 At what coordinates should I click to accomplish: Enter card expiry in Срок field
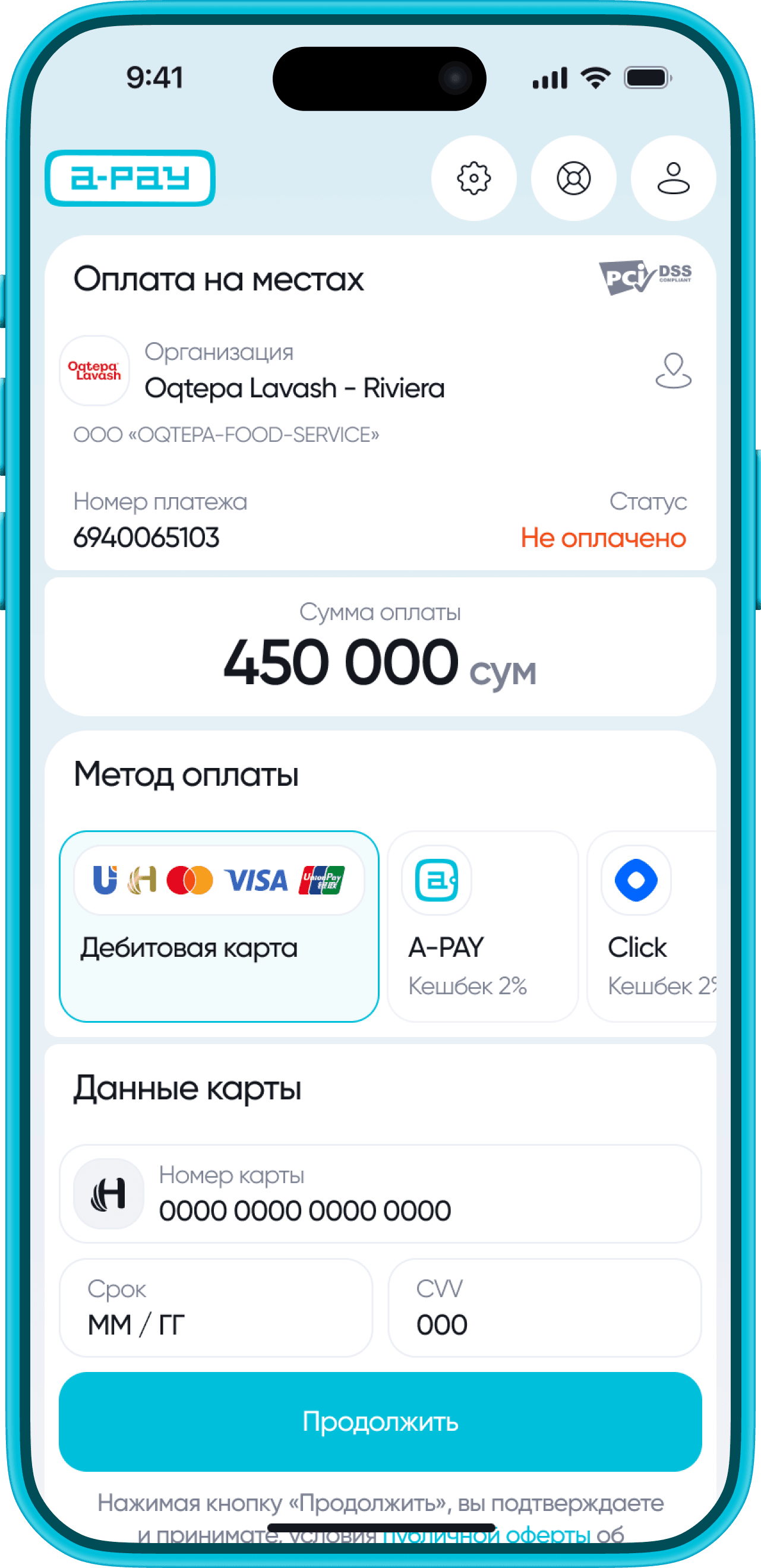tap(216, 1307)
